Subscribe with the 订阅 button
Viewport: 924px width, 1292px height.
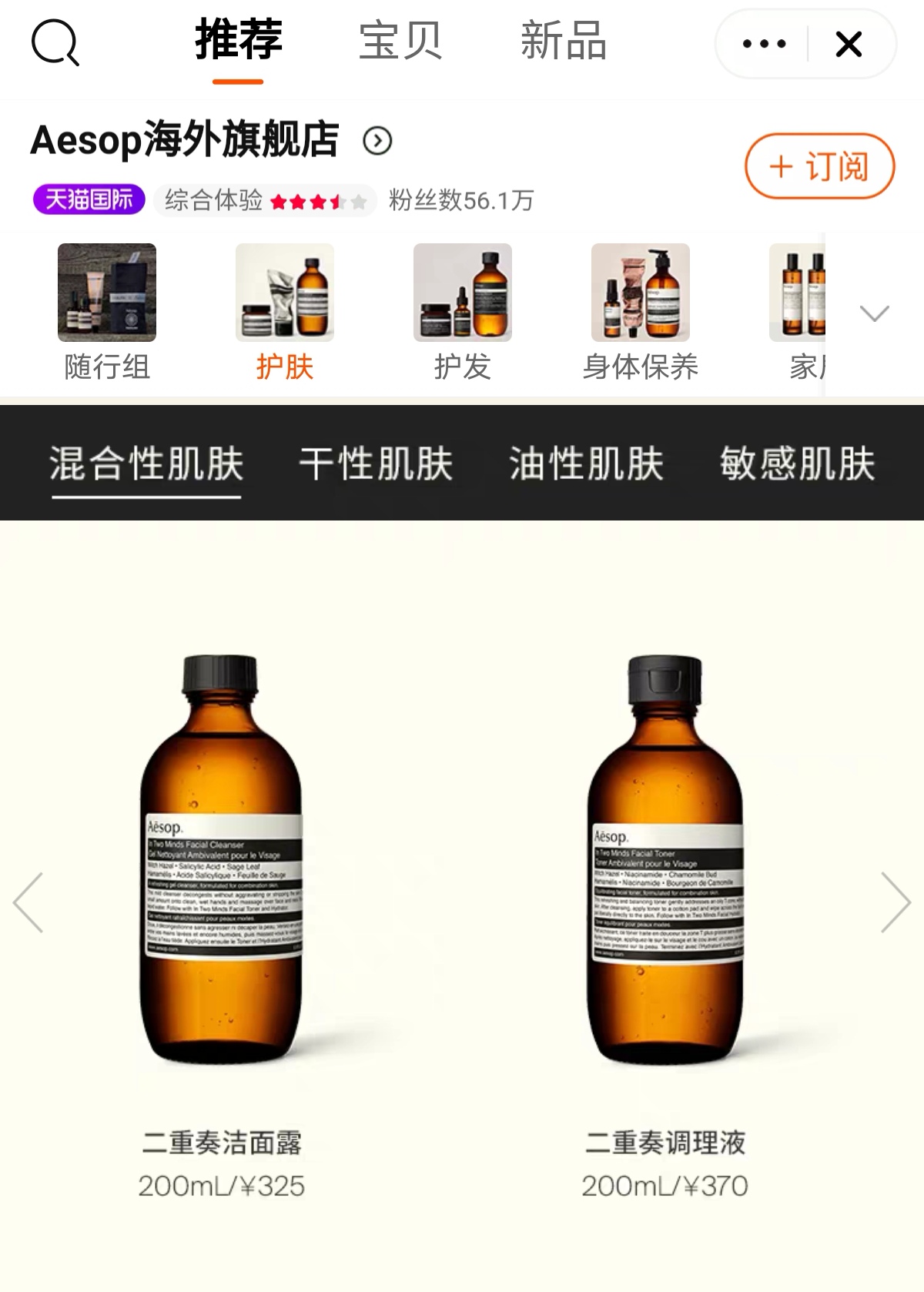click(819, 166)
